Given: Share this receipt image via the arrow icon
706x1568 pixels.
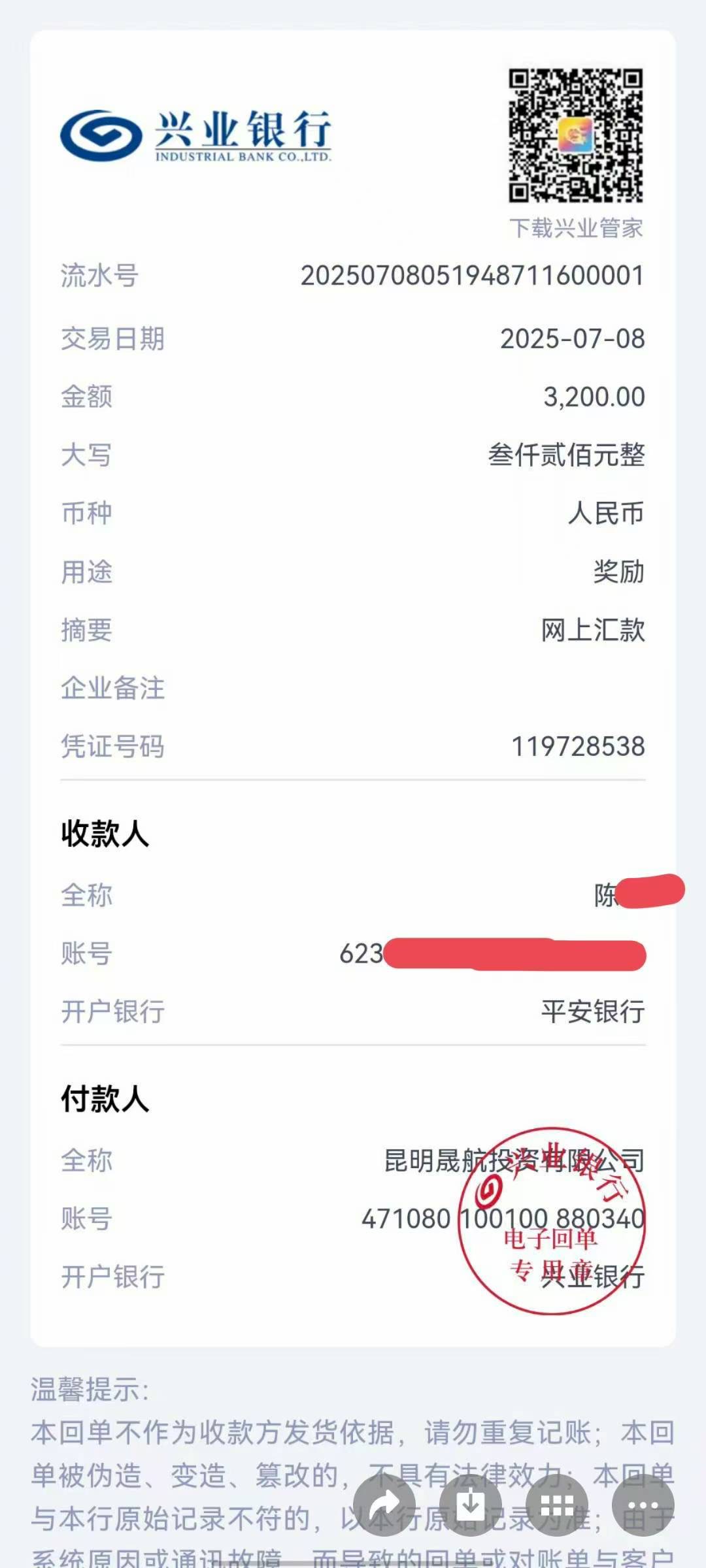Looking at the screenshot, I should point(384,1505).
